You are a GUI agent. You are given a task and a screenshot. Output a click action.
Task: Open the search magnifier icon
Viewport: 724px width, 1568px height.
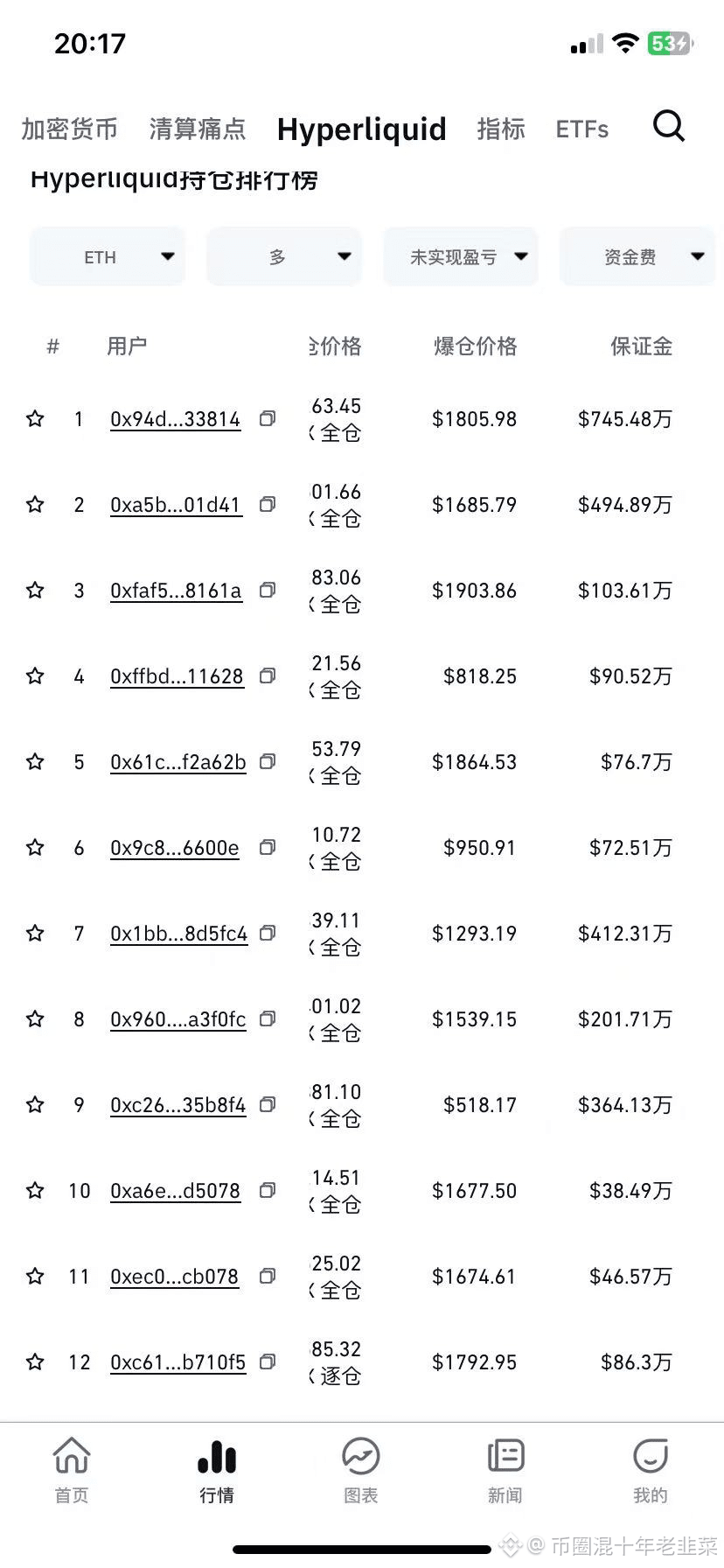pos(669,127)
